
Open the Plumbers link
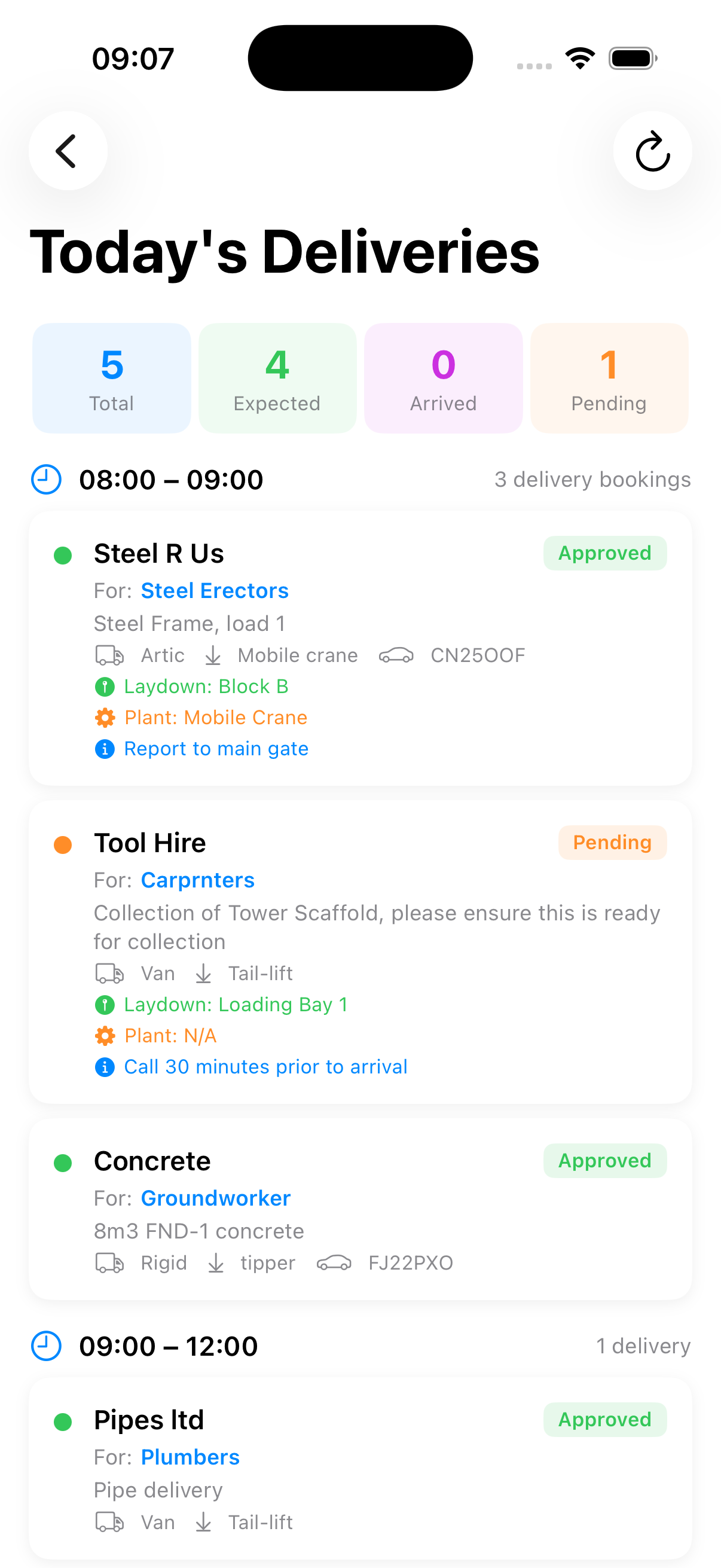tap(191, 1457)
